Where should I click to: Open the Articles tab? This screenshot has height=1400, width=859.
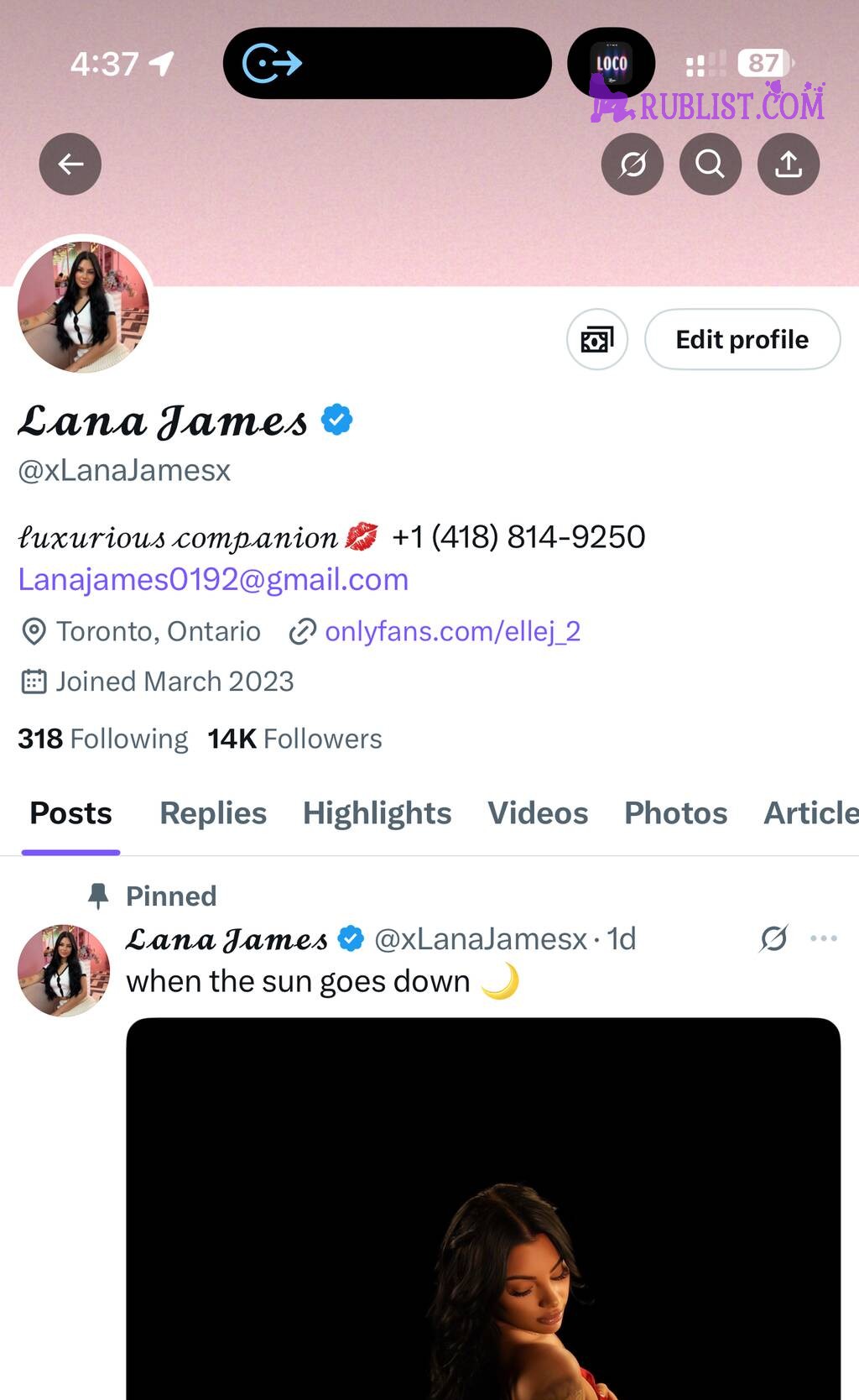810,812
